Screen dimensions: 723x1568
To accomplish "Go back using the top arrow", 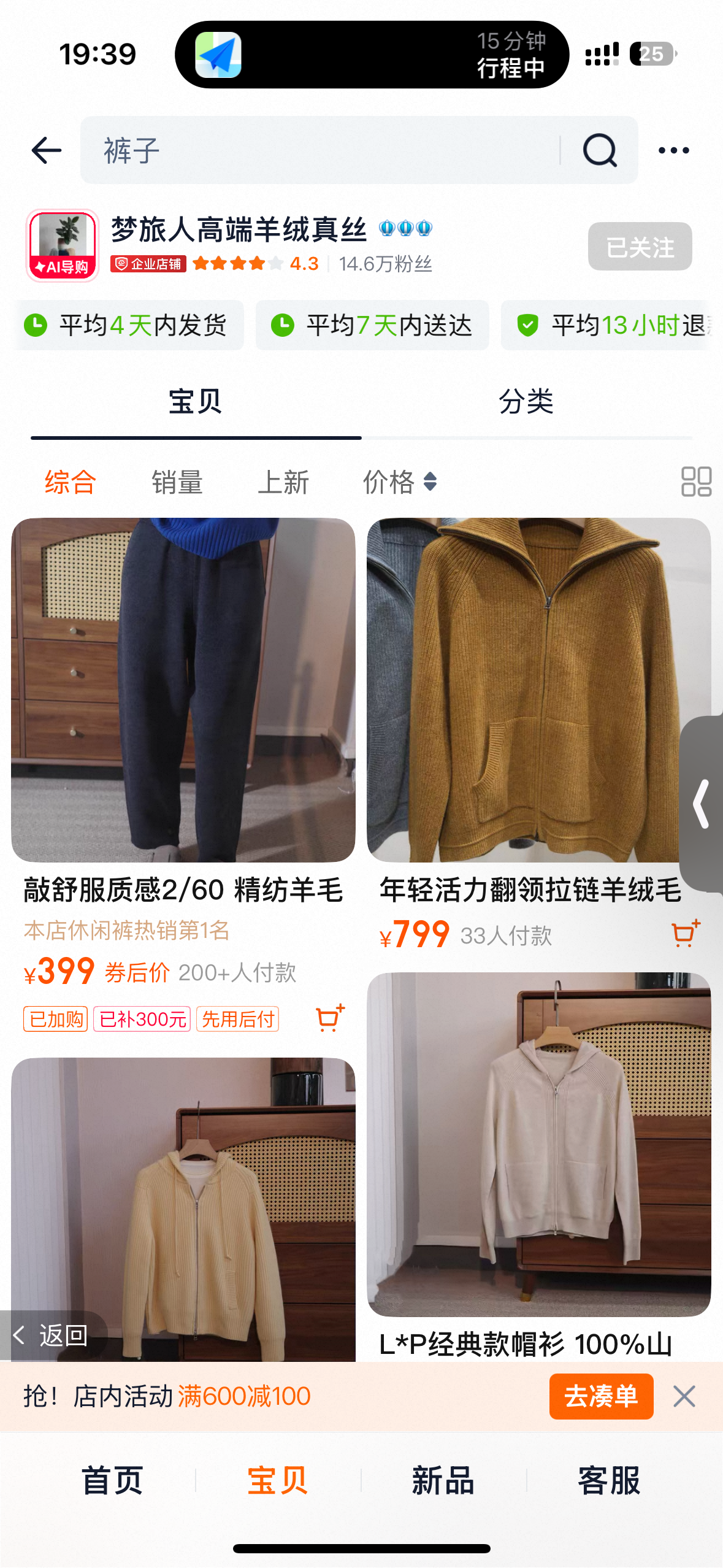I will point(47,150).
